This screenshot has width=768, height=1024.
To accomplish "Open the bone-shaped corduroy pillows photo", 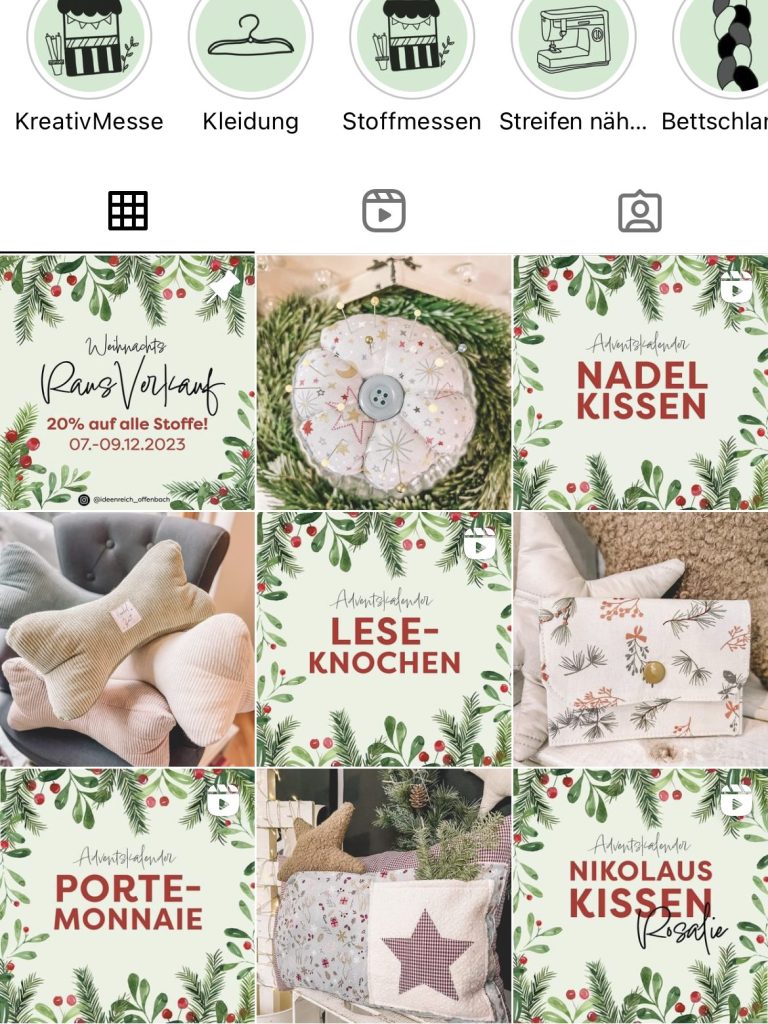I will [x=127, y=639].
